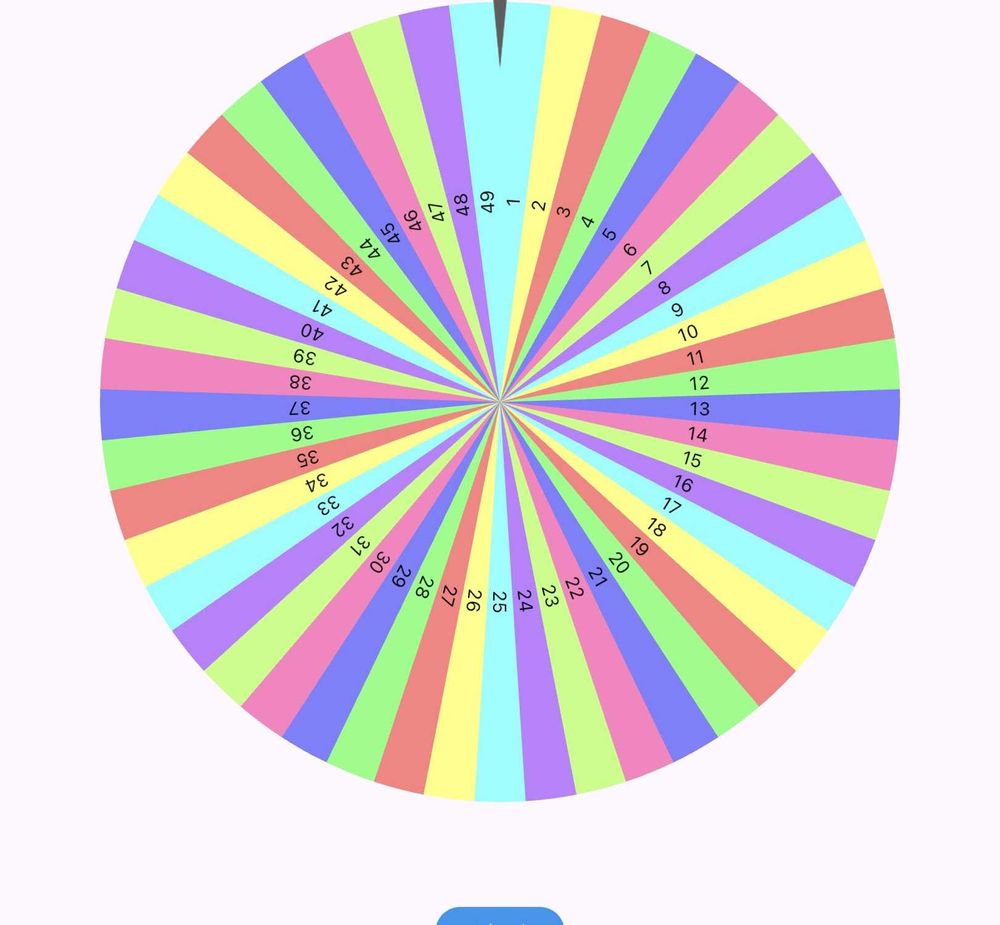Tap the numbered spinning wheel

pos(500,402)
